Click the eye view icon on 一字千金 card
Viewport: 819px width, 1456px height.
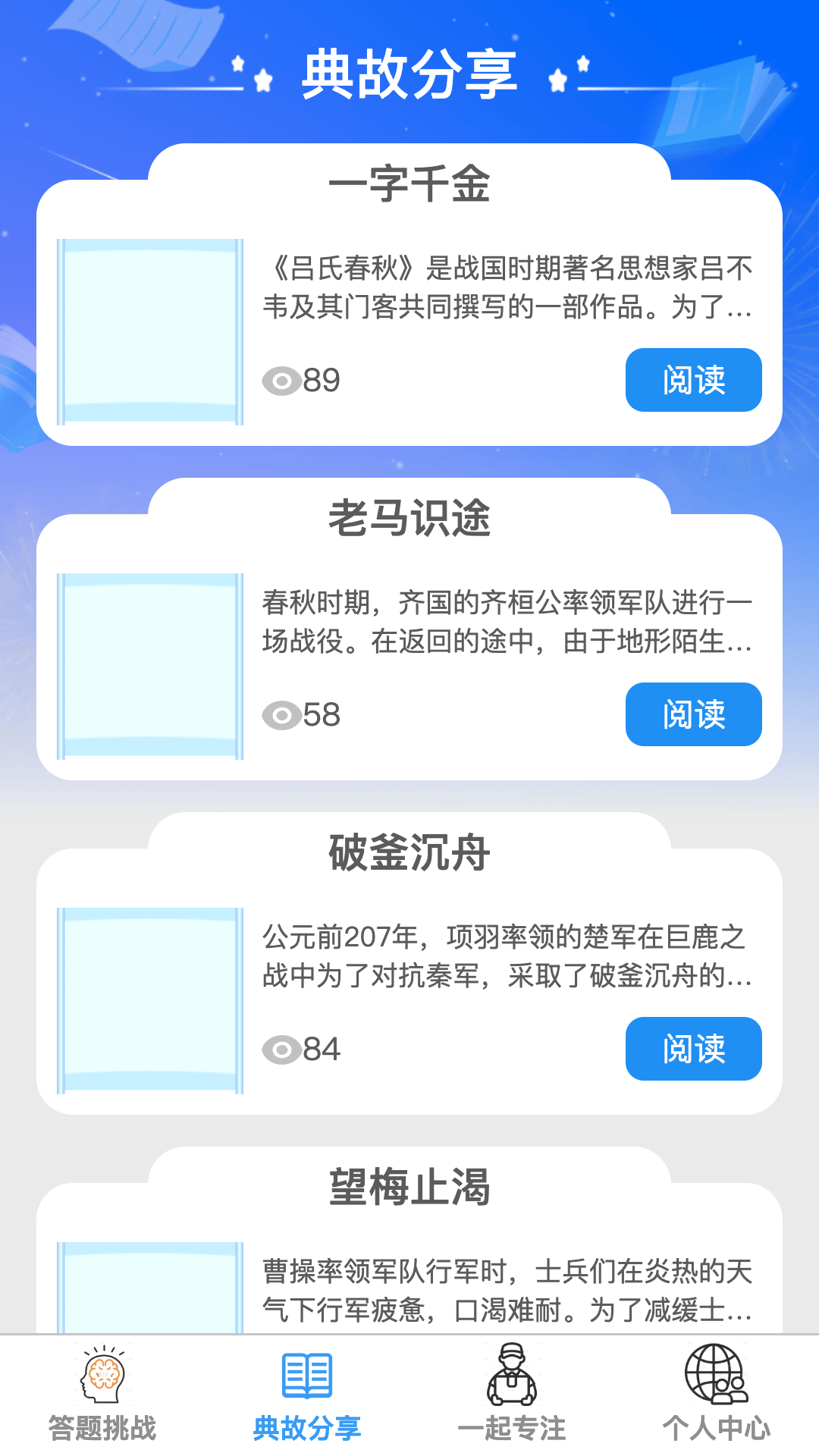tap(282, 380)
